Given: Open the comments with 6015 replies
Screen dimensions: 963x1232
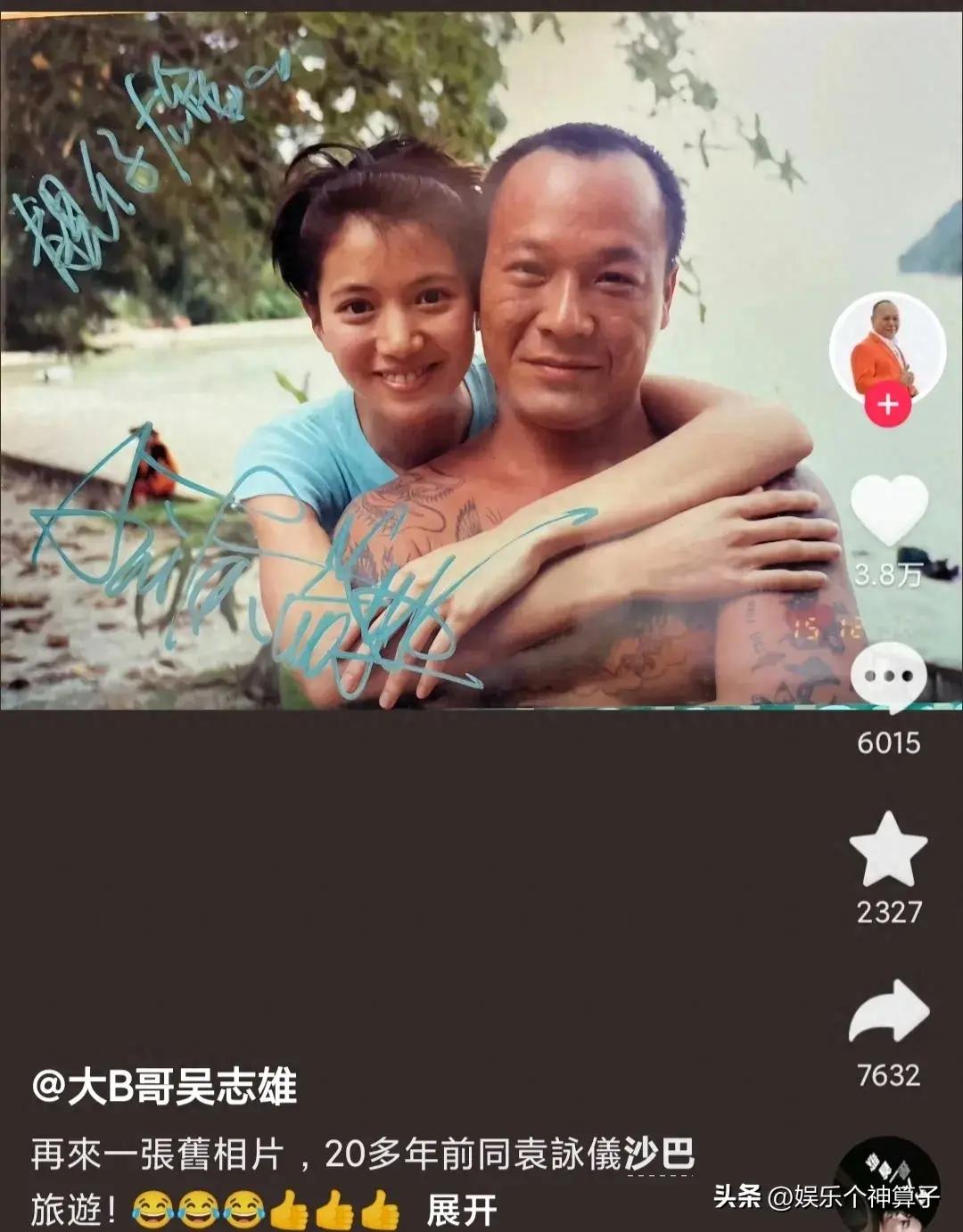Looking at the screenshot, I should pyautogui.click(x=888, y=678).
